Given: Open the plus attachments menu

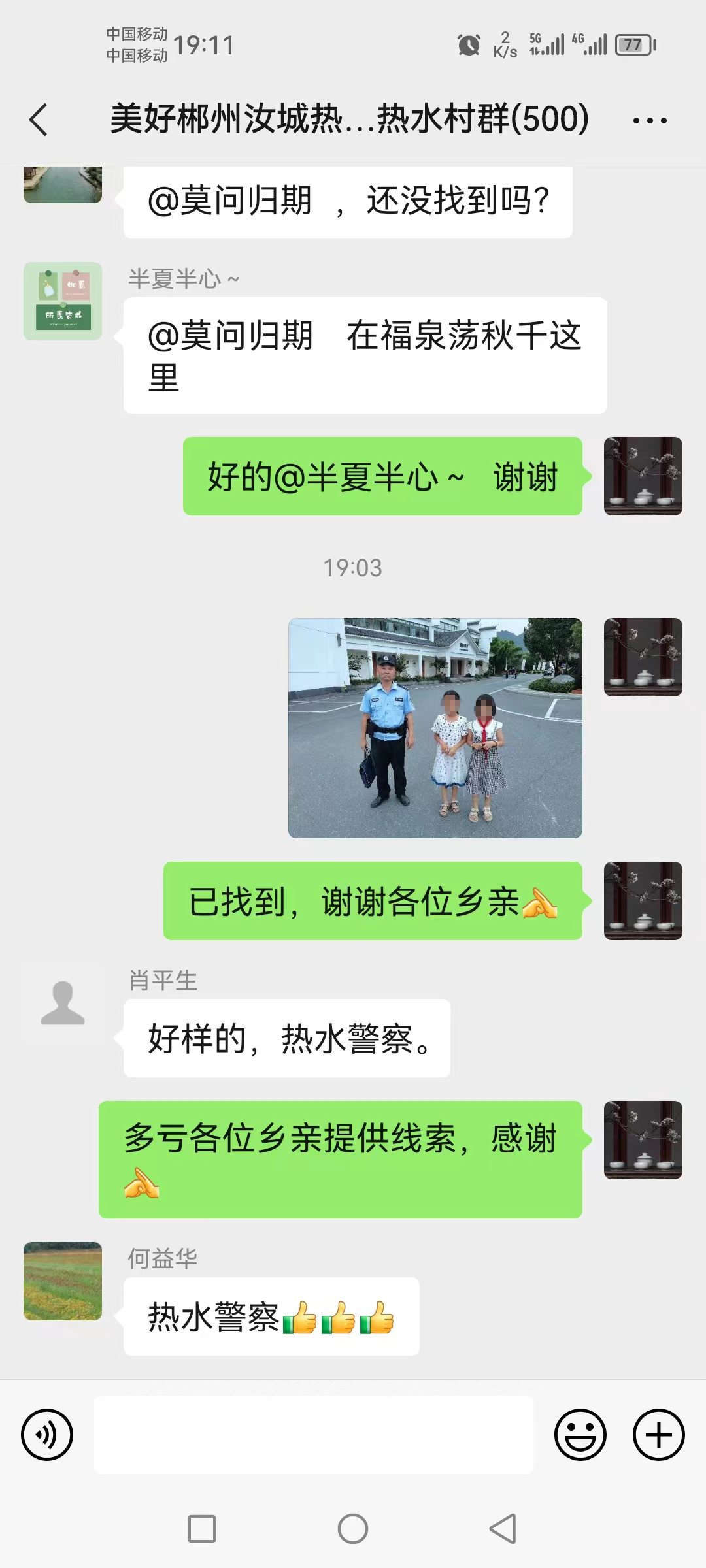Looking at the screenshot, I should 658,1435.
